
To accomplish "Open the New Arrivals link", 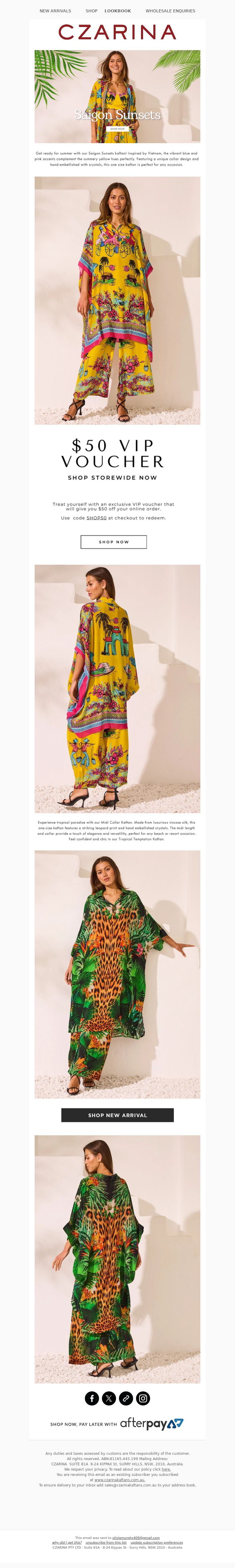I will pos(56,11).
